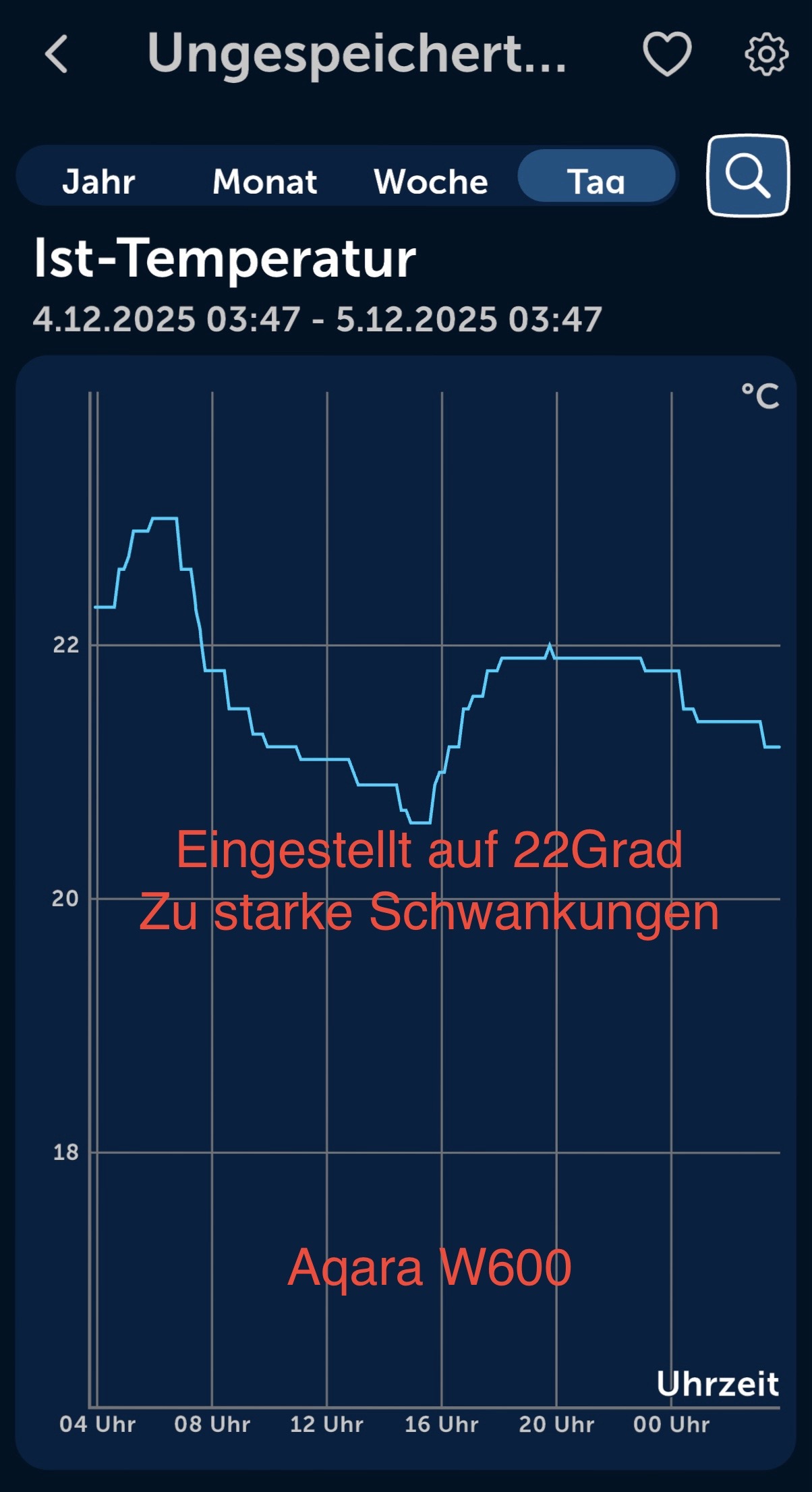
Task: Tap the magnifier button beside the range tabs
Action: (x=747, y=176)
